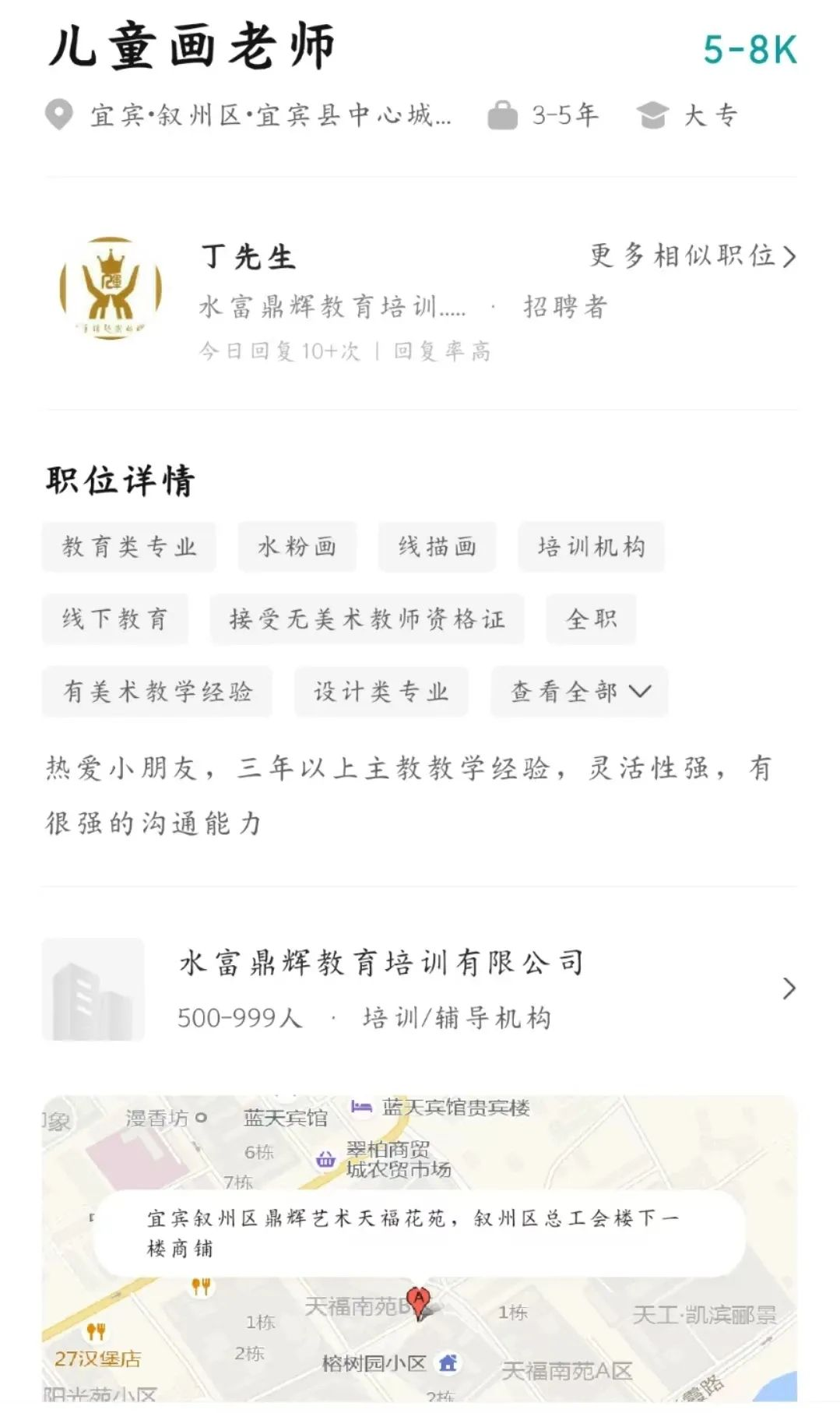Expand tags with 查看全部
The image size is (840, 1413).
coord(579,692)
